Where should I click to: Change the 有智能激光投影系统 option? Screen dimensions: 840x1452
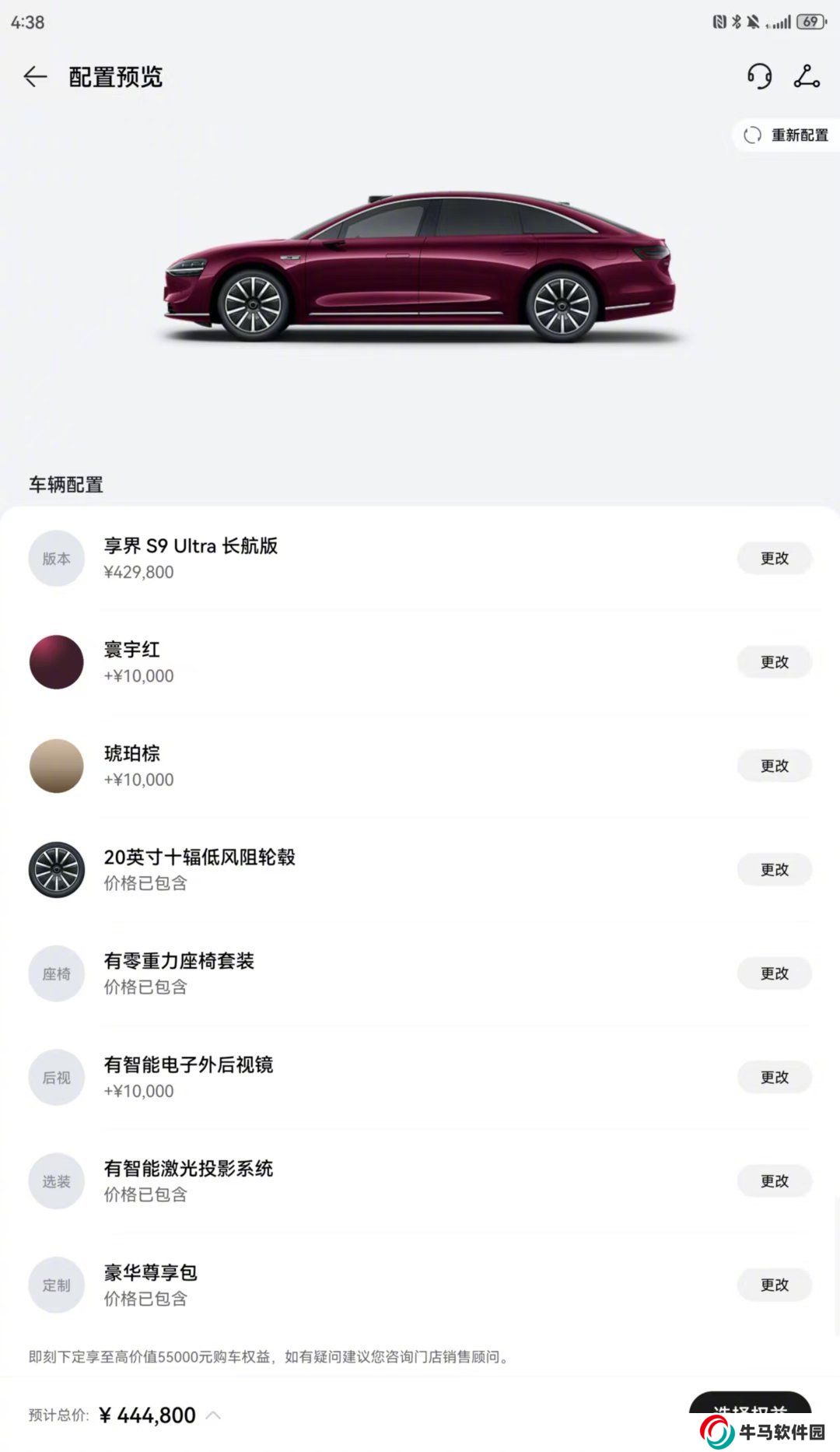pos(774,1181)
